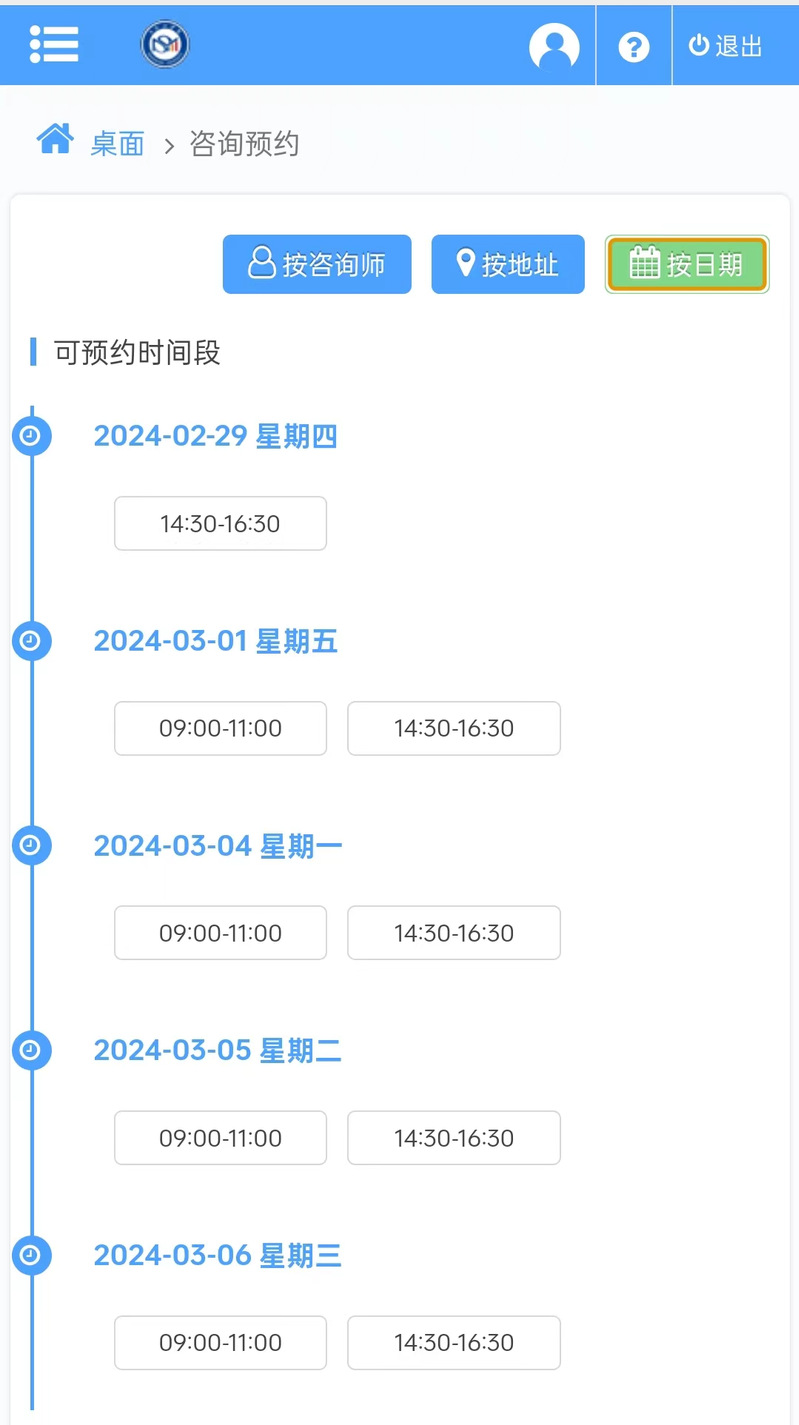This screenshot has width=799, height=1425.
Task: Select 09:00-11:00 on 2024-03-04 星期一
Action: click(x=220, y=933)
